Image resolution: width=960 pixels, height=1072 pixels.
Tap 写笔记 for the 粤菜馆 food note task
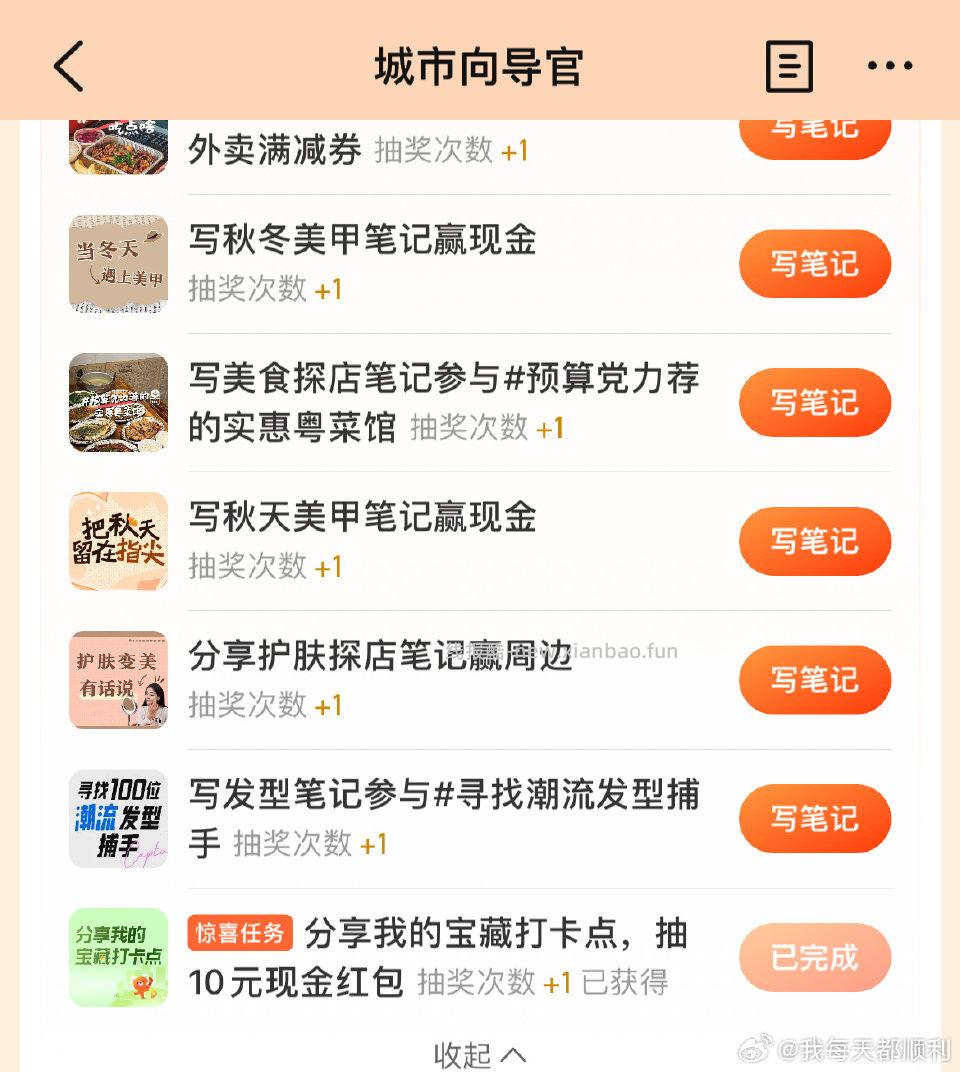click(x=814, y=402)
